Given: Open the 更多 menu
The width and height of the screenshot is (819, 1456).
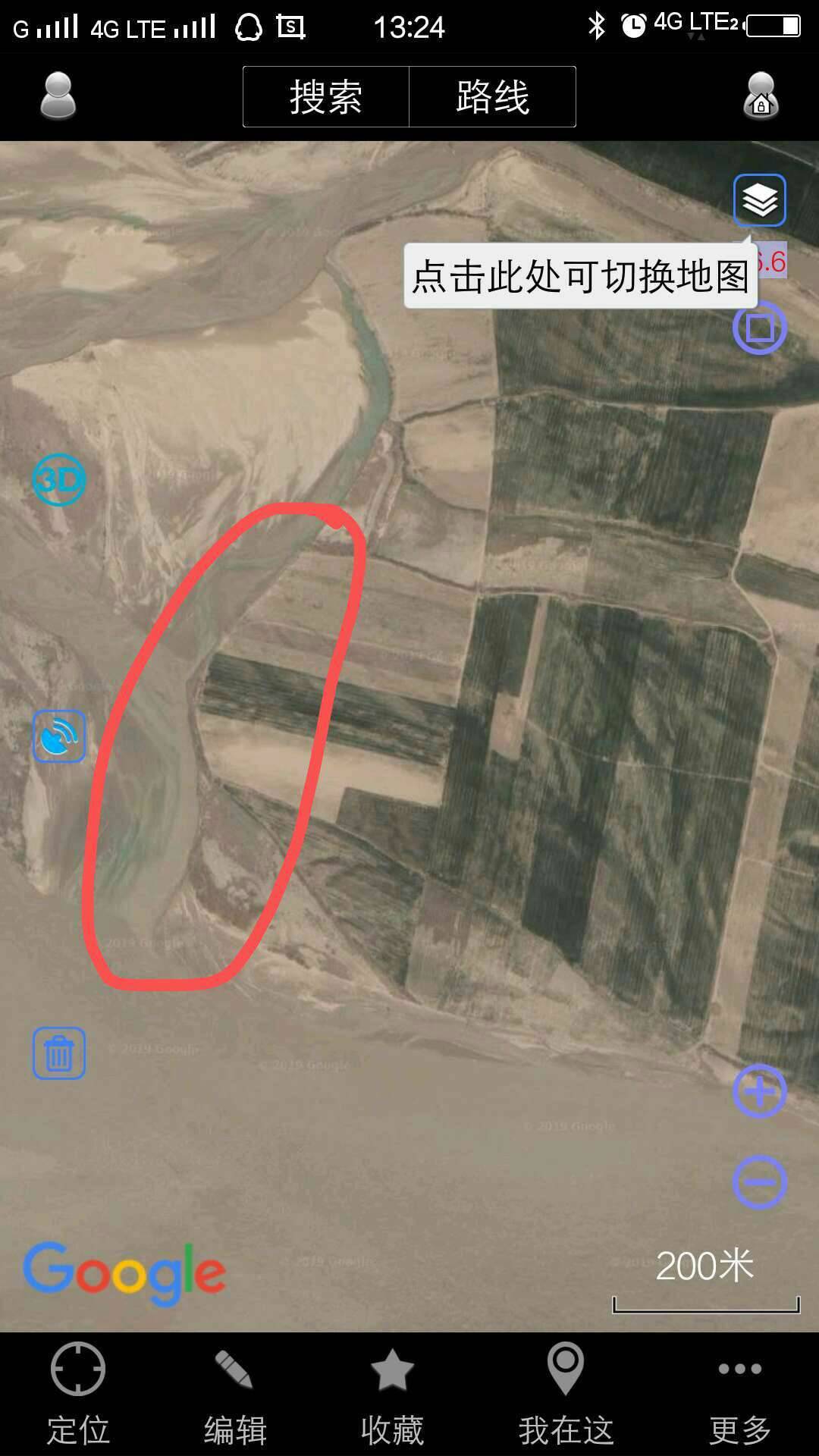Looking at the screenshot, I should pyautogui.click(x=739, y=1394).
